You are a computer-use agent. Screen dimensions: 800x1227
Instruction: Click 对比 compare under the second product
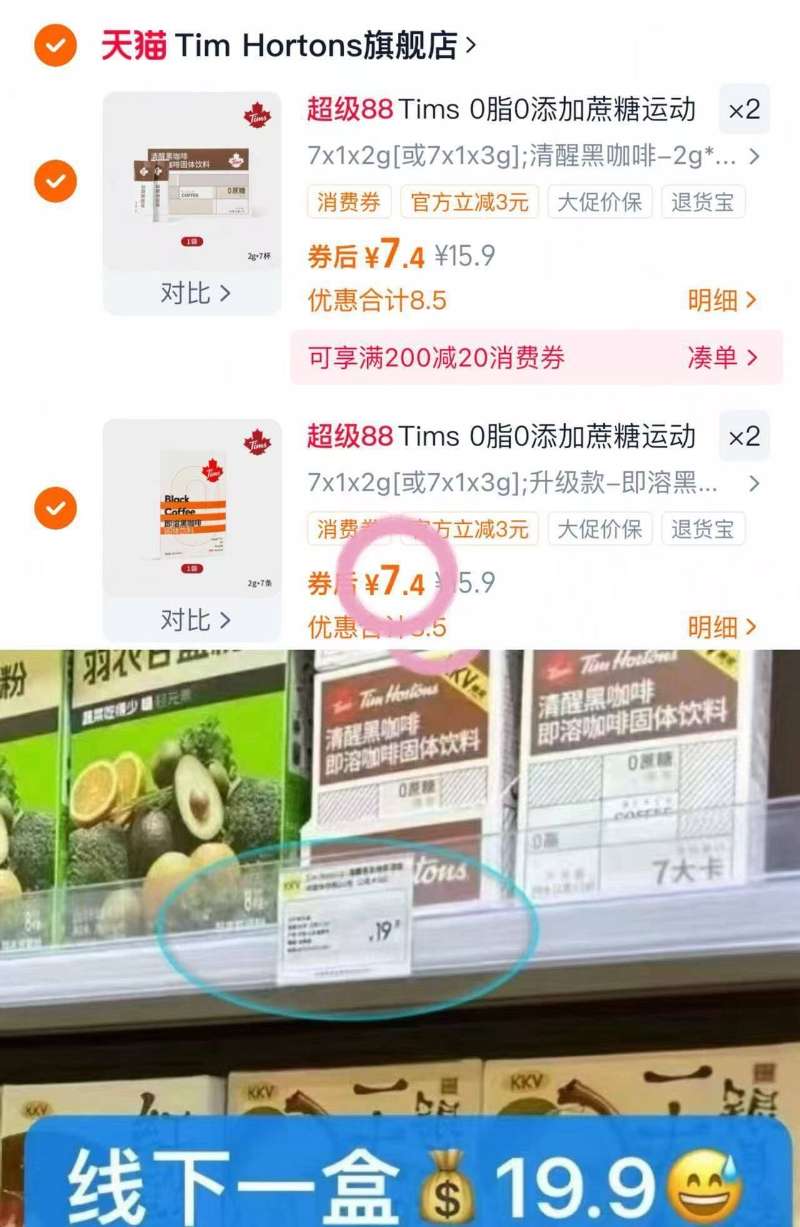click(194, 620)
